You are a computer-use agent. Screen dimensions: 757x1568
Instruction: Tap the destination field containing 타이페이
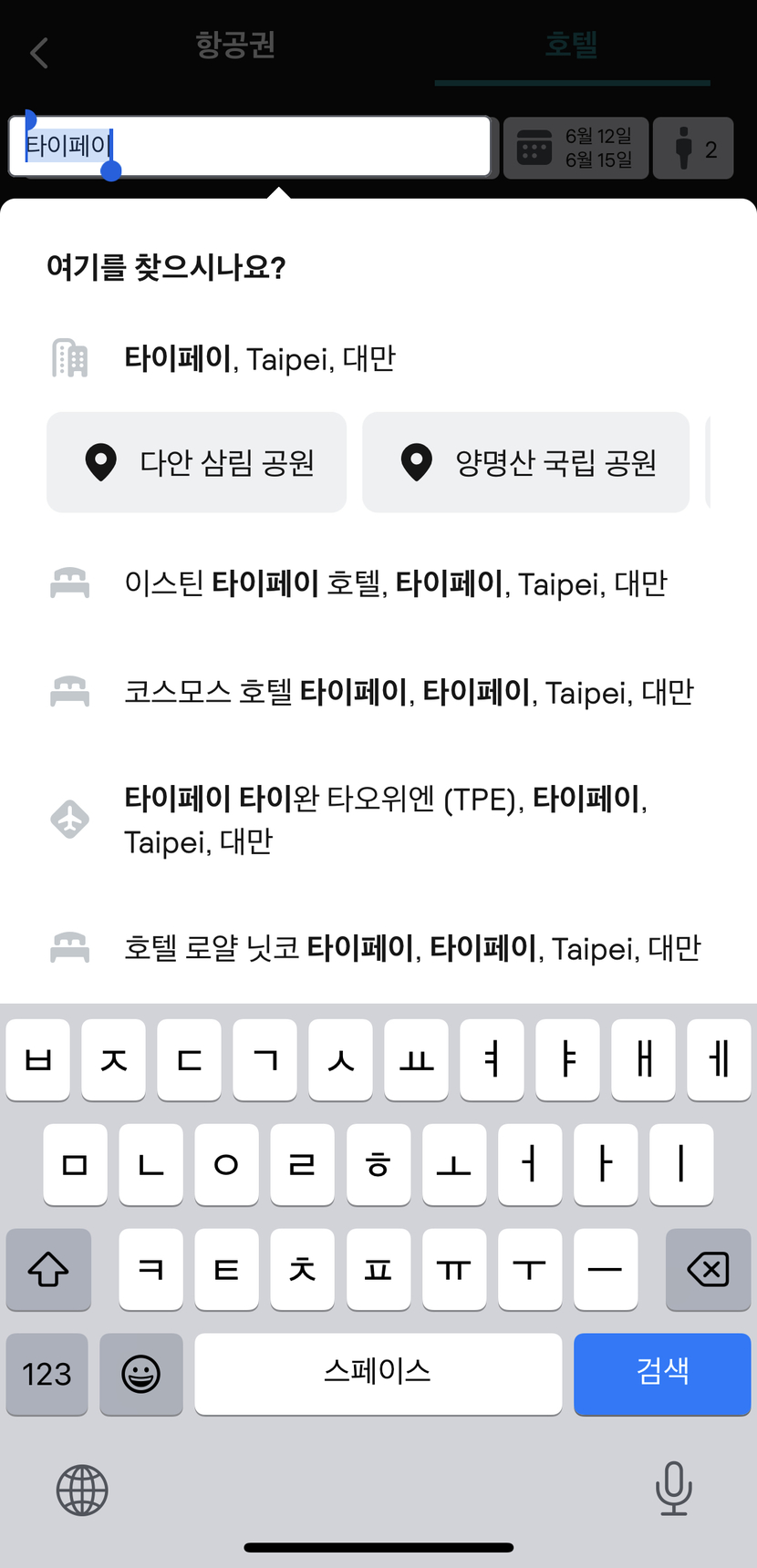[x=250, y=146]
